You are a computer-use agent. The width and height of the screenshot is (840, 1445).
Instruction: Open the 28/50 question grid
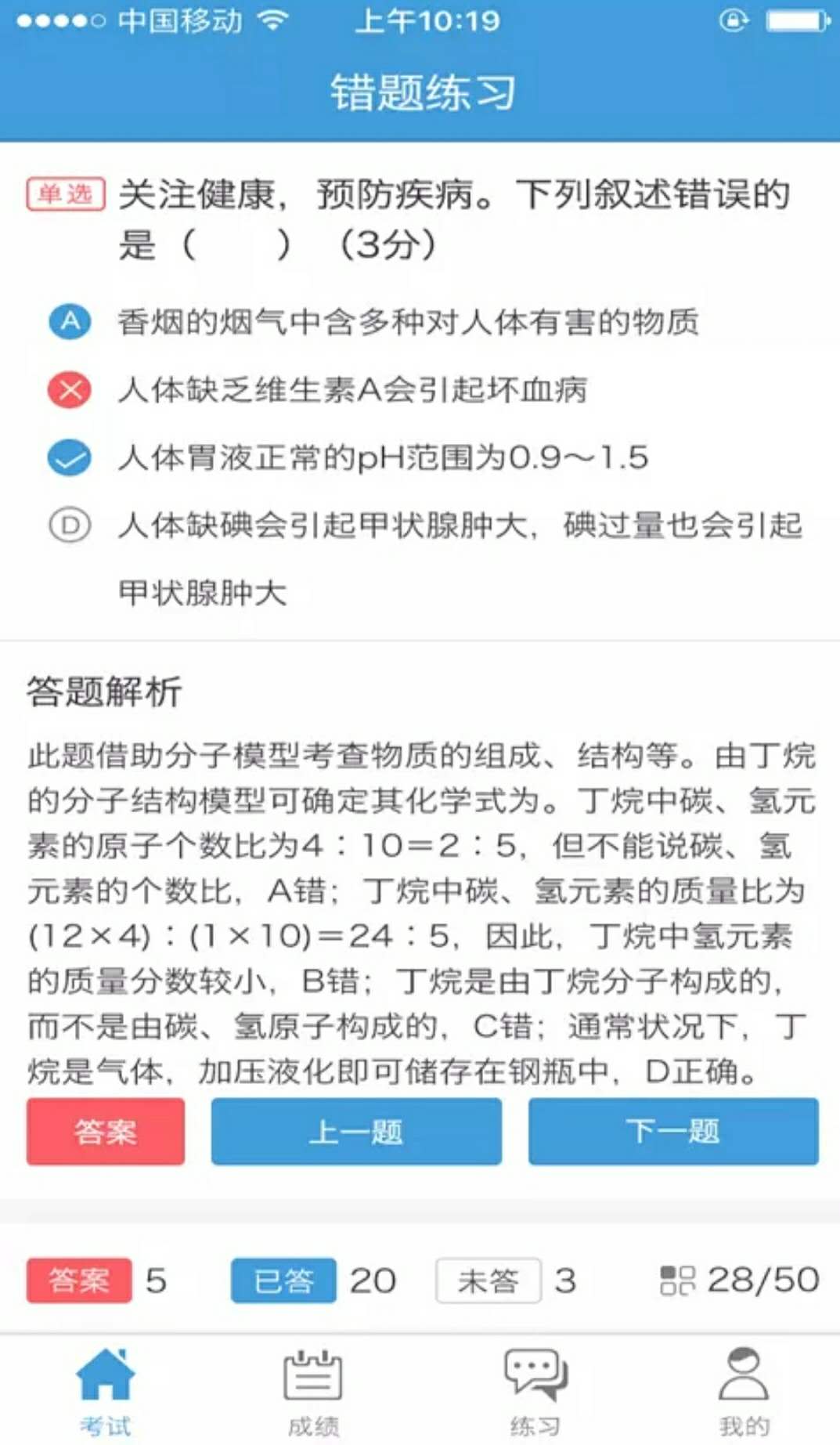pyautogui.click(x=740, y=1281)
